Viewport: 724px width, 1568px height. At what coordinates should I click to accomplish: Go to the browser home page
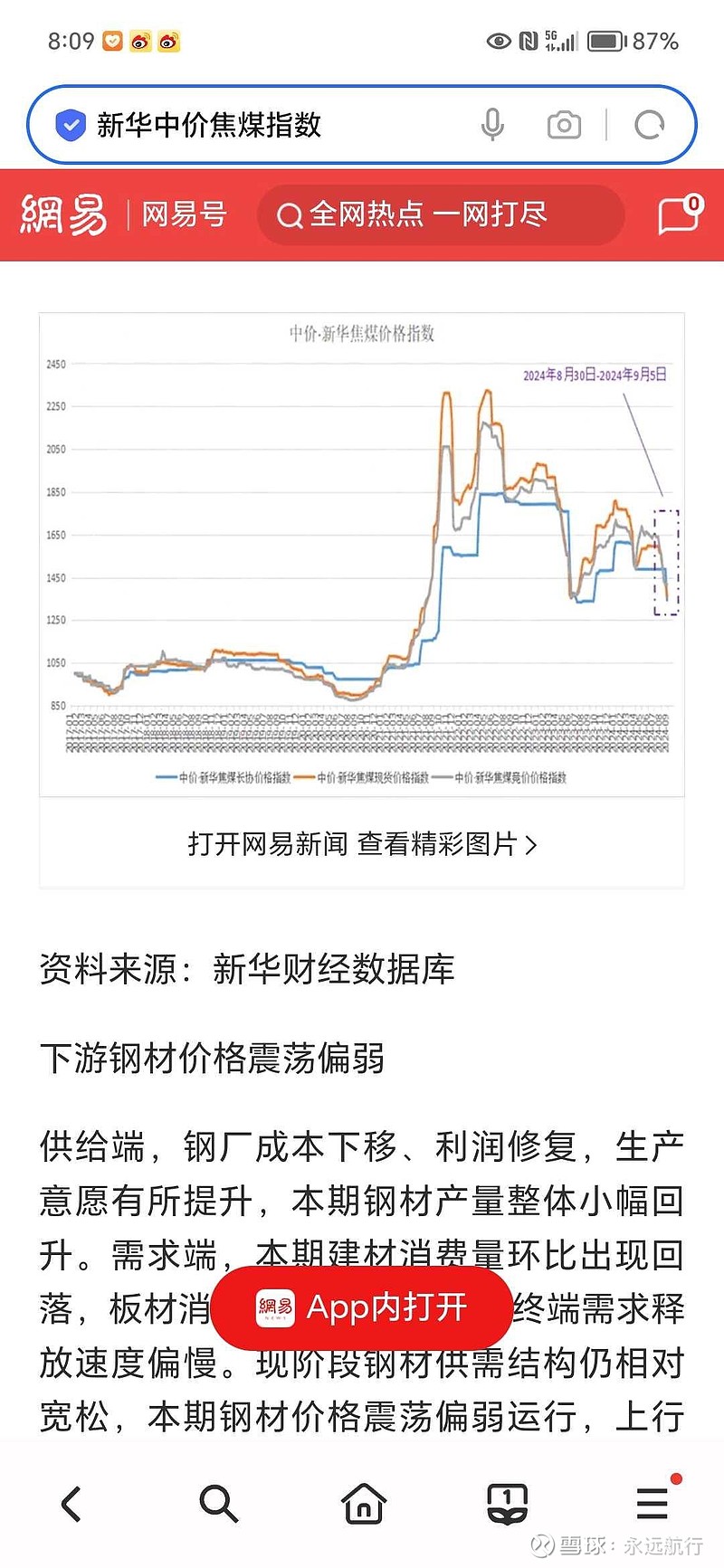point(363,1504)
